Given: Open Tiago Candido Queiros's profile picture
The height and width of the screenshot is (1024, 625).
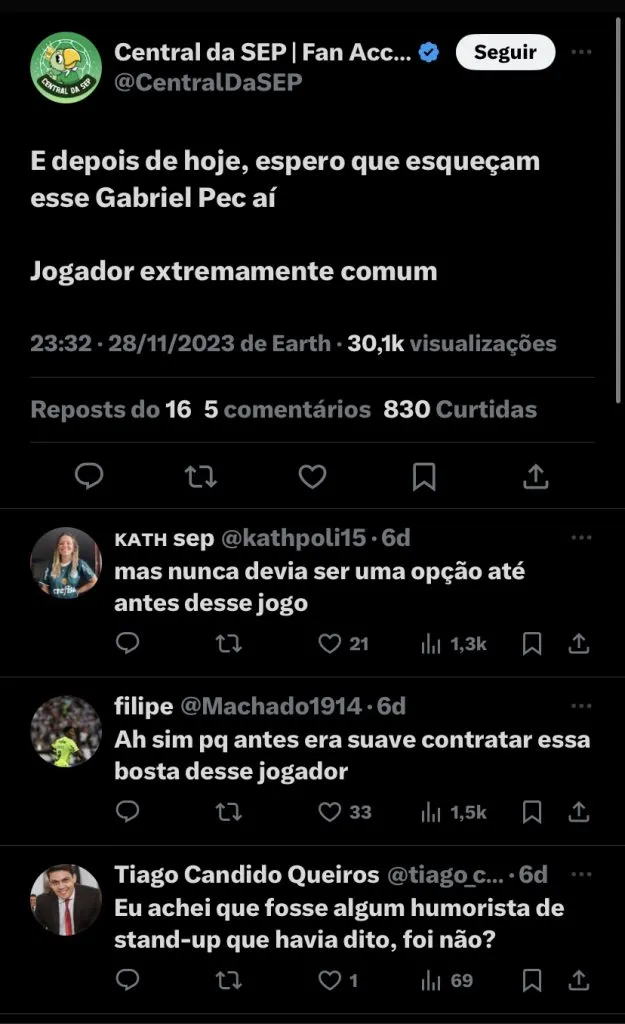Looking at the screenshot, I should pyautogui.click(x=66, y=900).
